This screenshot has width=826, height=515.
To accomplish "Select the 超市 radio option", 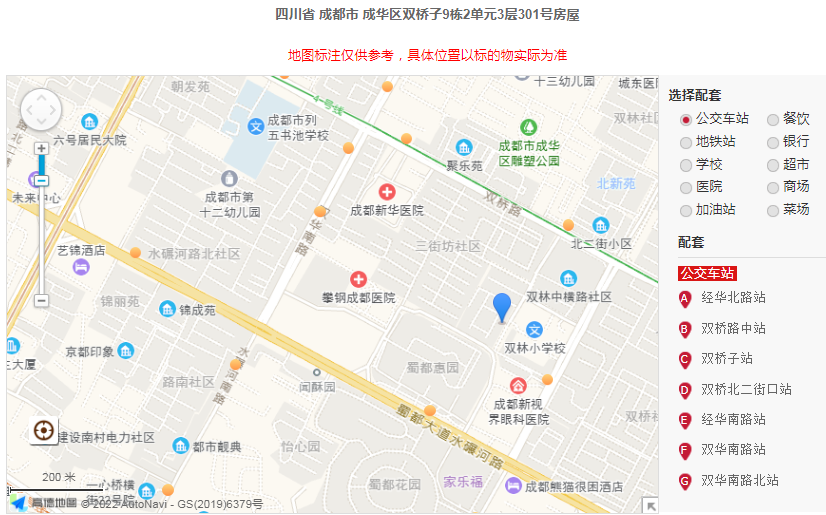I will [x=773, y=165].
